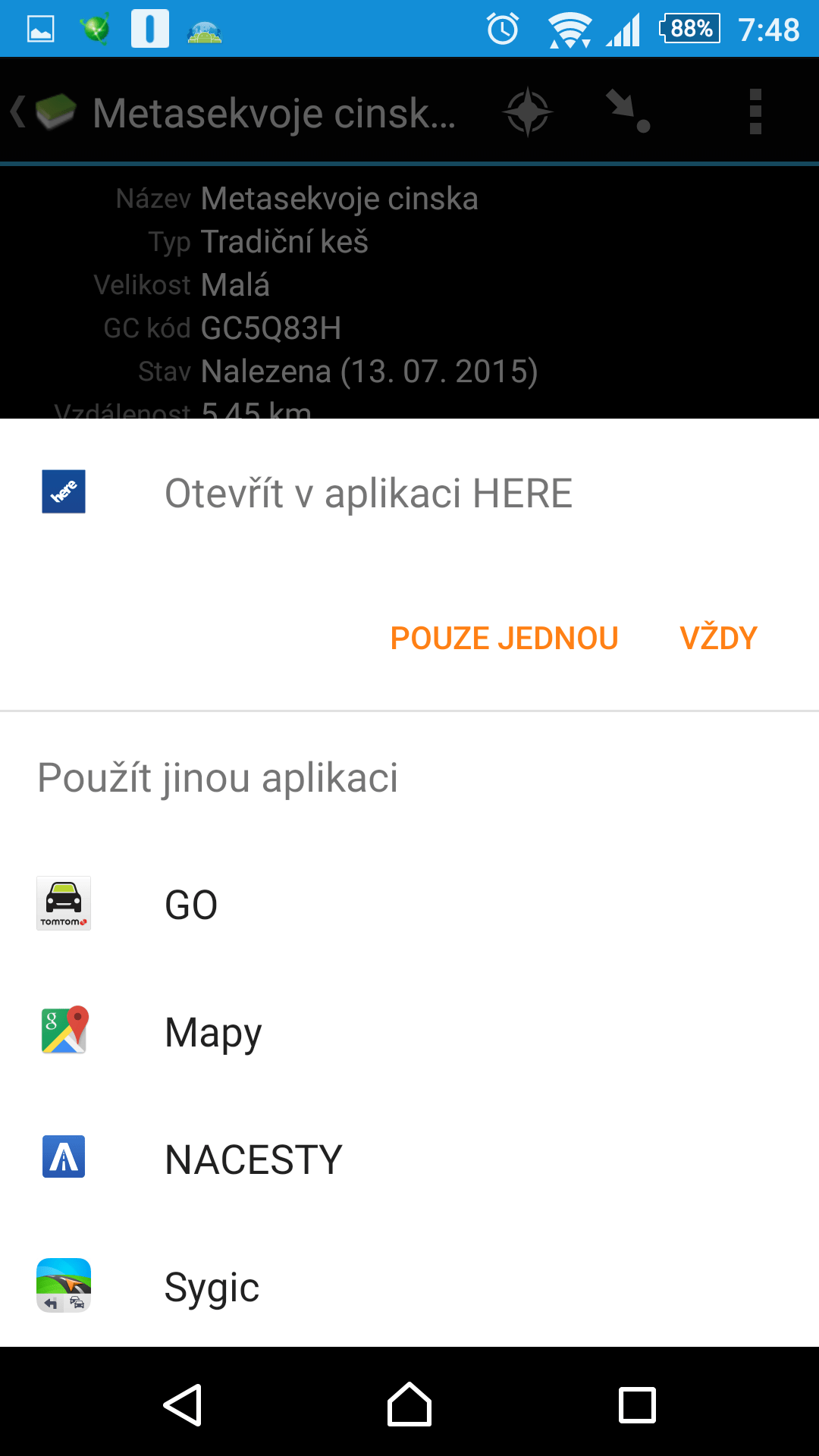819x1456 pixels.
Task: Tap the Otevřít v aplikaci HERE row
Action: tap(409, 493)
